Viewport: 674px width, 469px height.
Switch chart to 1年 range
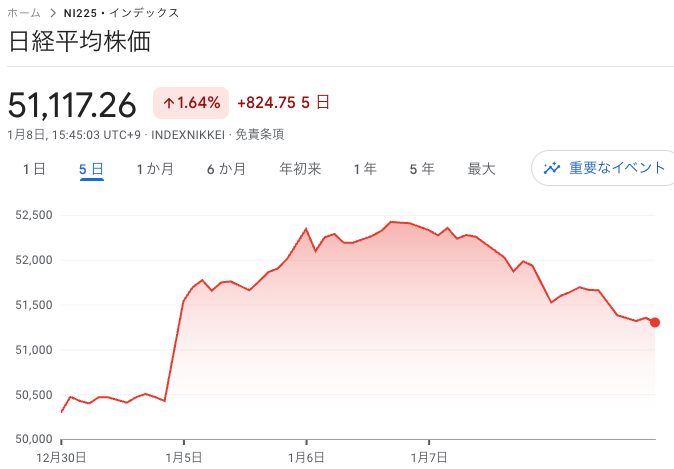click(365, 169)
